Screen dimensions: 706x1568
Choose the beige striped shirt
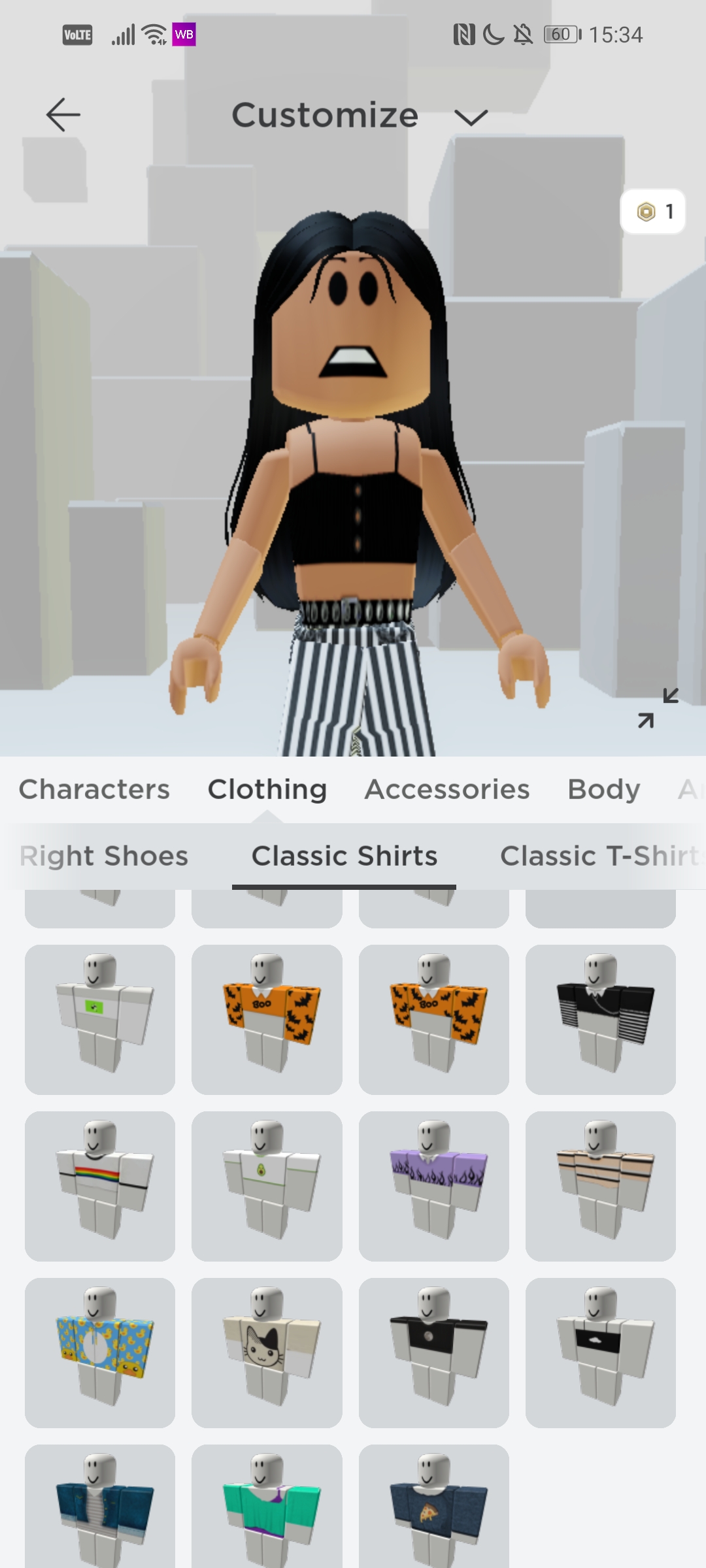[x=600, y=1186]
